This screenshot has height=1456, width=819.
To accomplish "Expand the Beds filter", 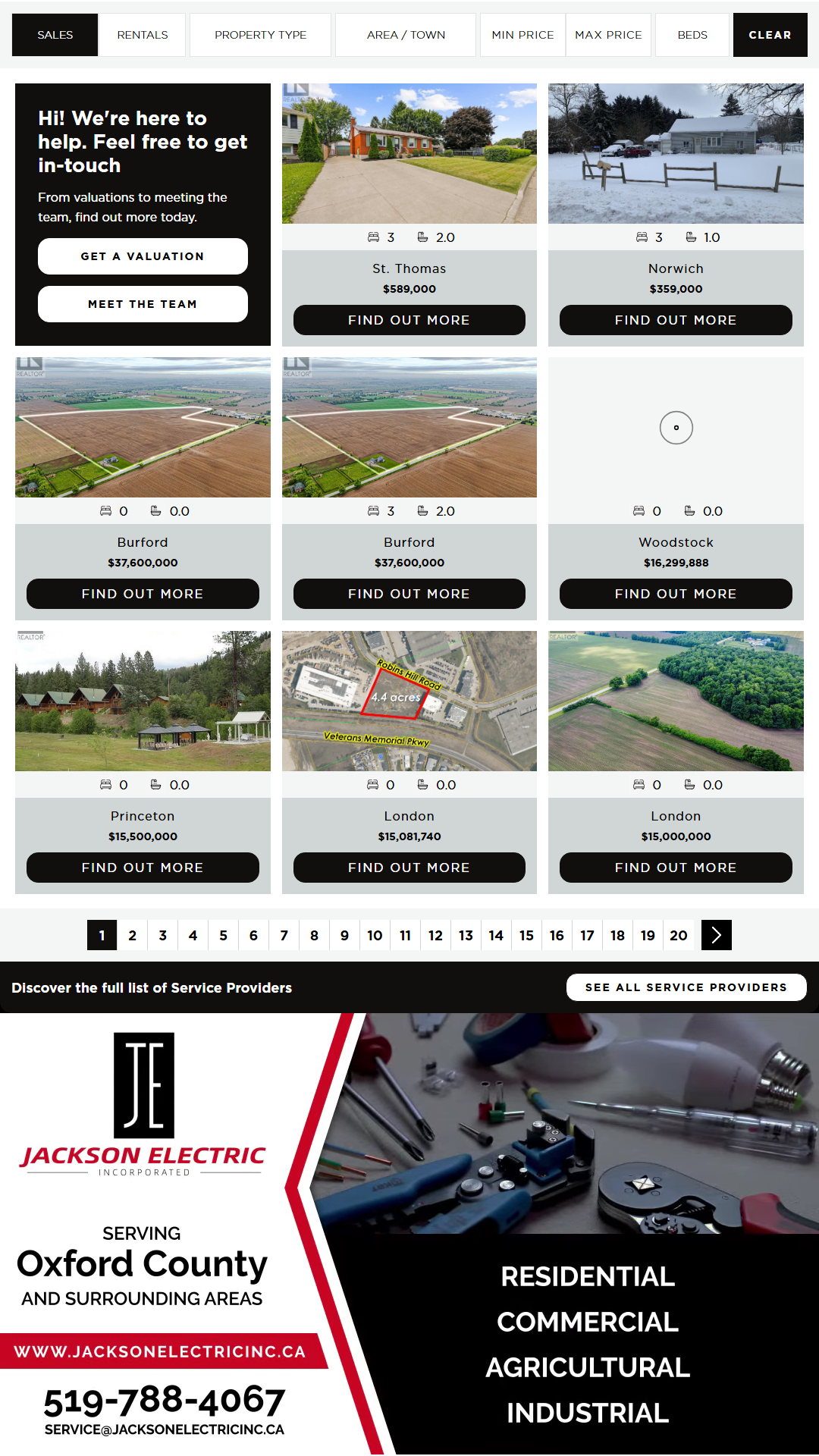I will pos(692,35).
